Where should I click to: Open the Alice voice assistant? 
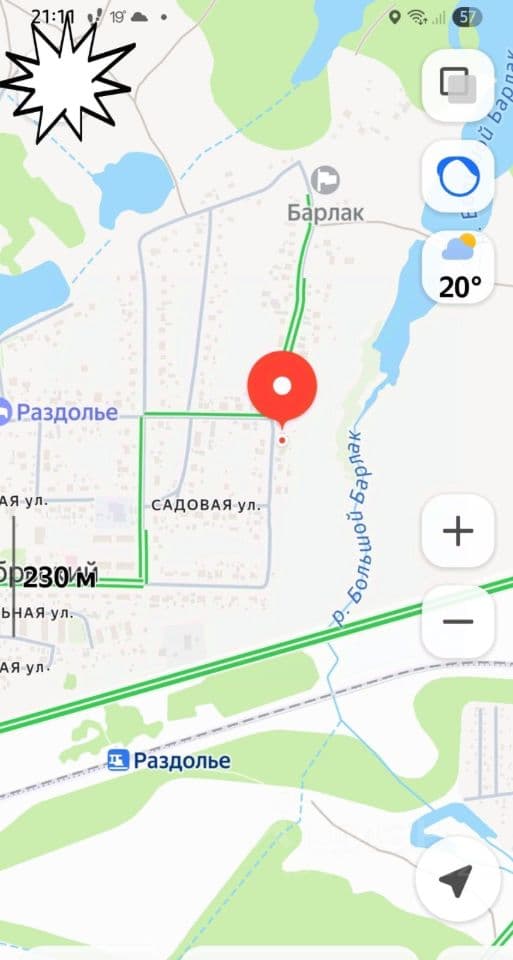point(458,176)
